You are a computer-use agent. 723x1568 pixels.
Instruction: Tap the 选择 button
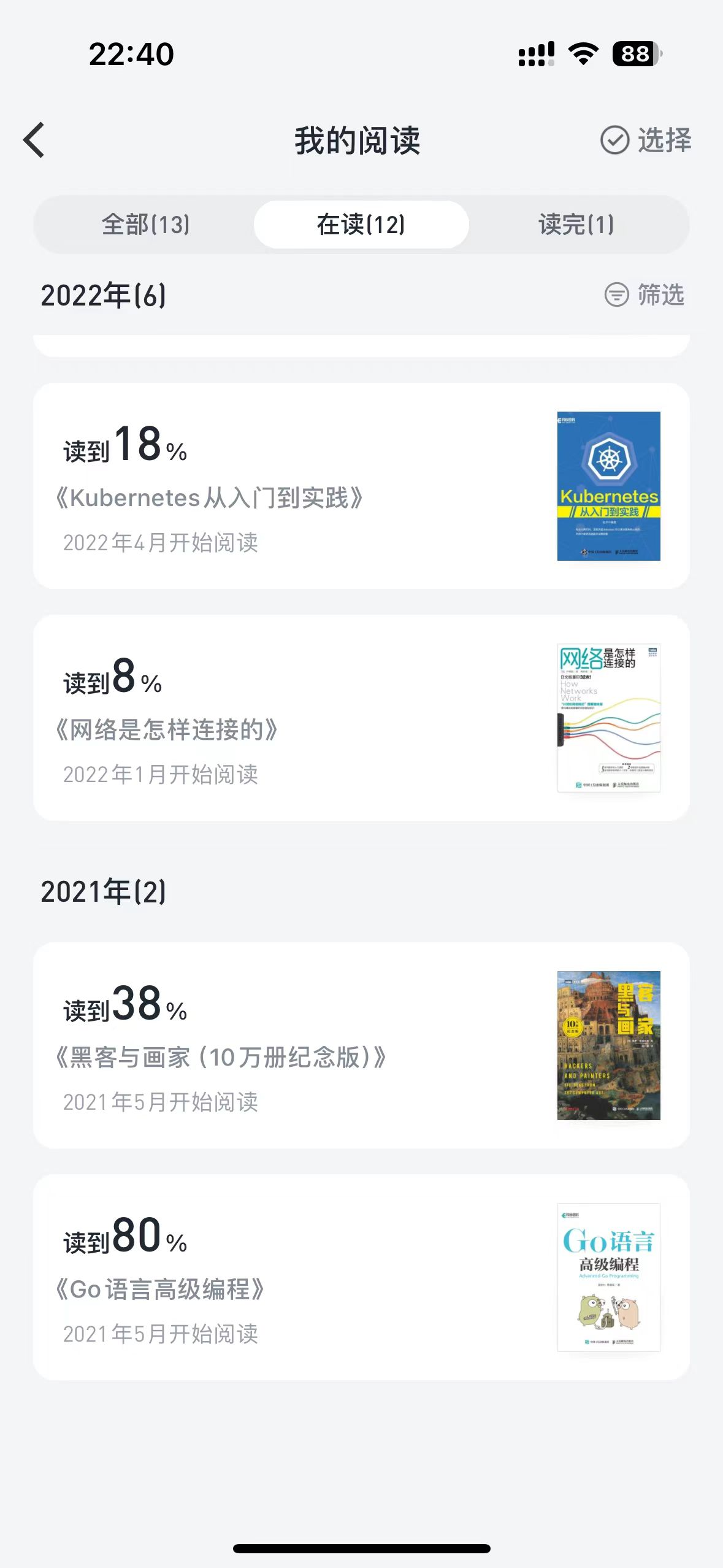646,140
